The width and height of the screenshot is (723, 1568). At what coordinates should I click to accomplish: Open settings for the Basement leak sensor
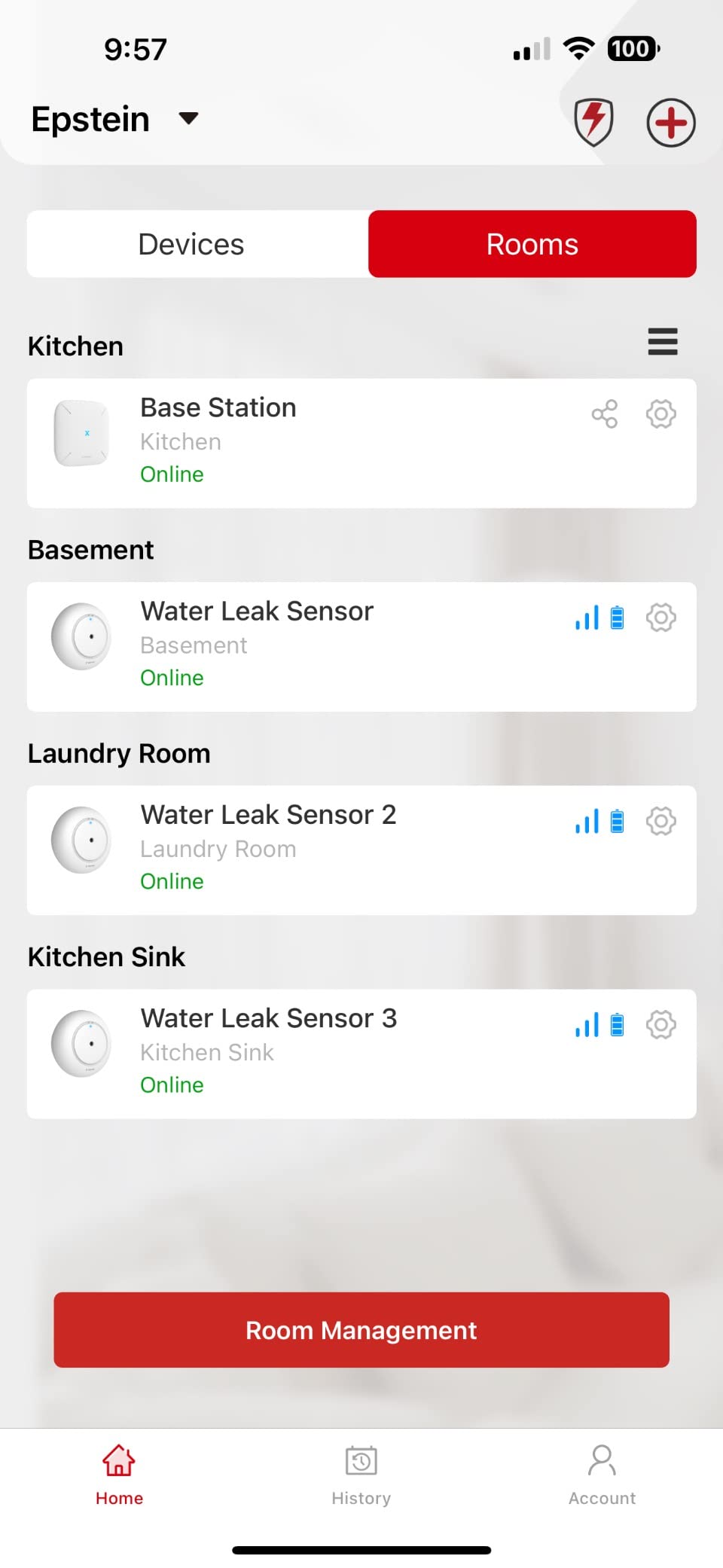coord(660,618)
